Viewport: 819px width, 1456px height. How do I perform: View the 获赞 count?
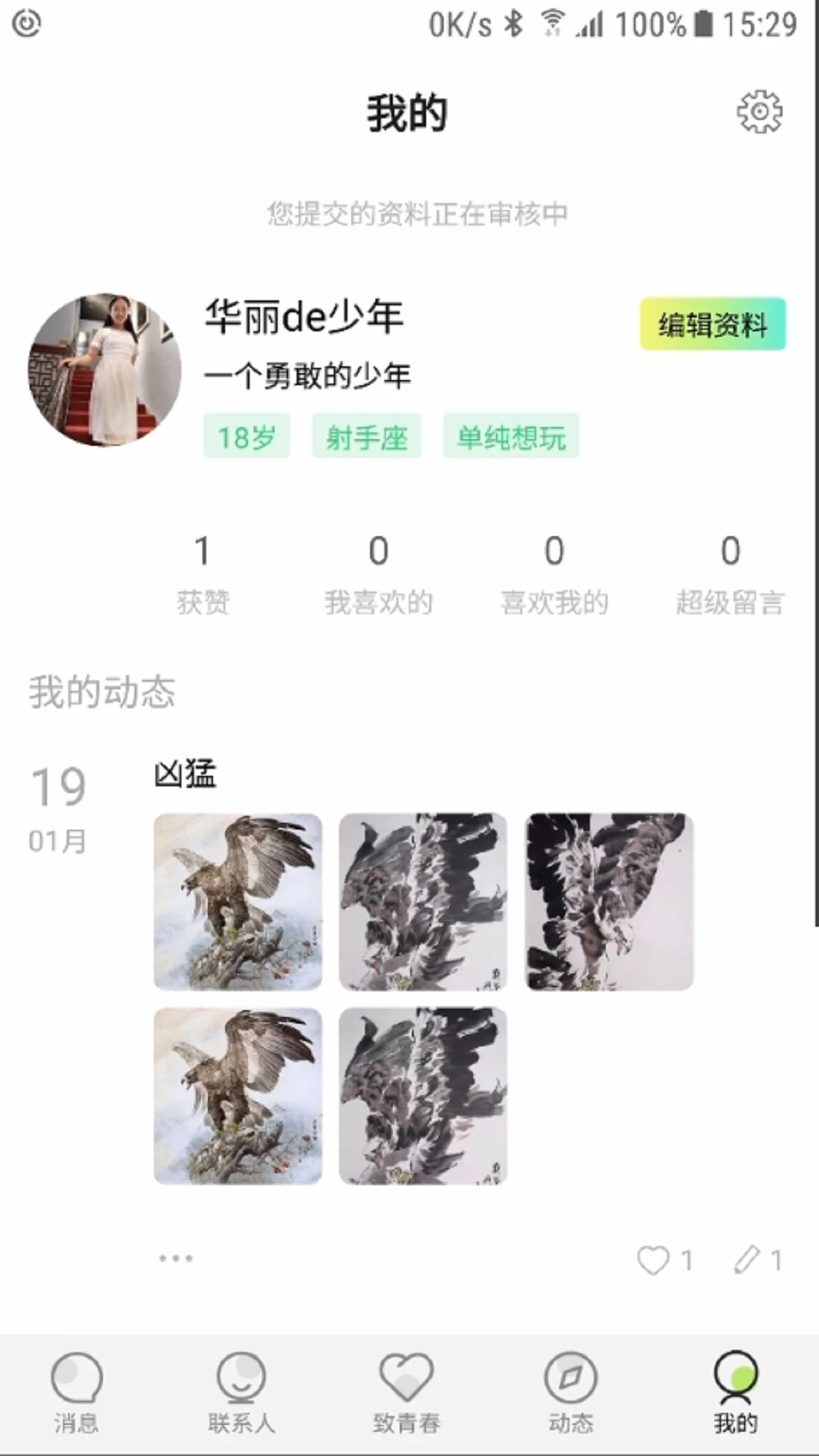(x=202, y=574)
